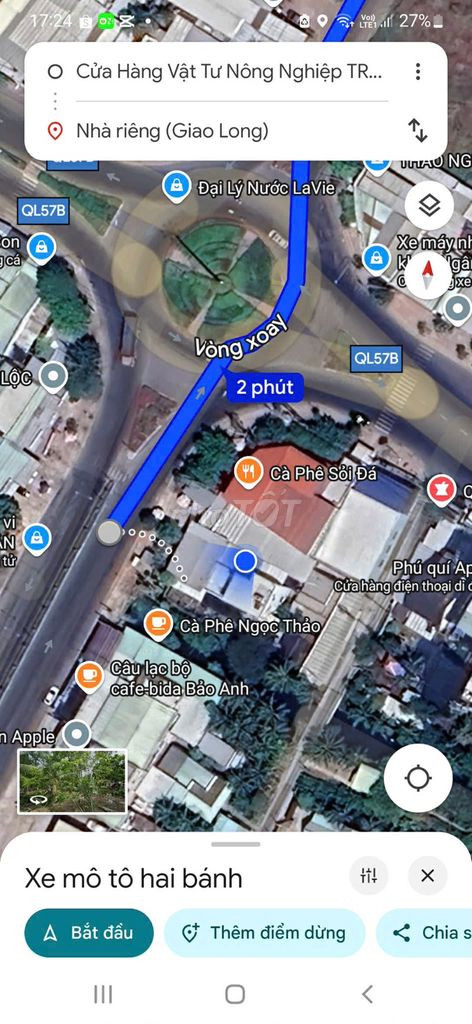Open route options filter icon
Viewport: 472px width, 1024px height.
[369, 876]
